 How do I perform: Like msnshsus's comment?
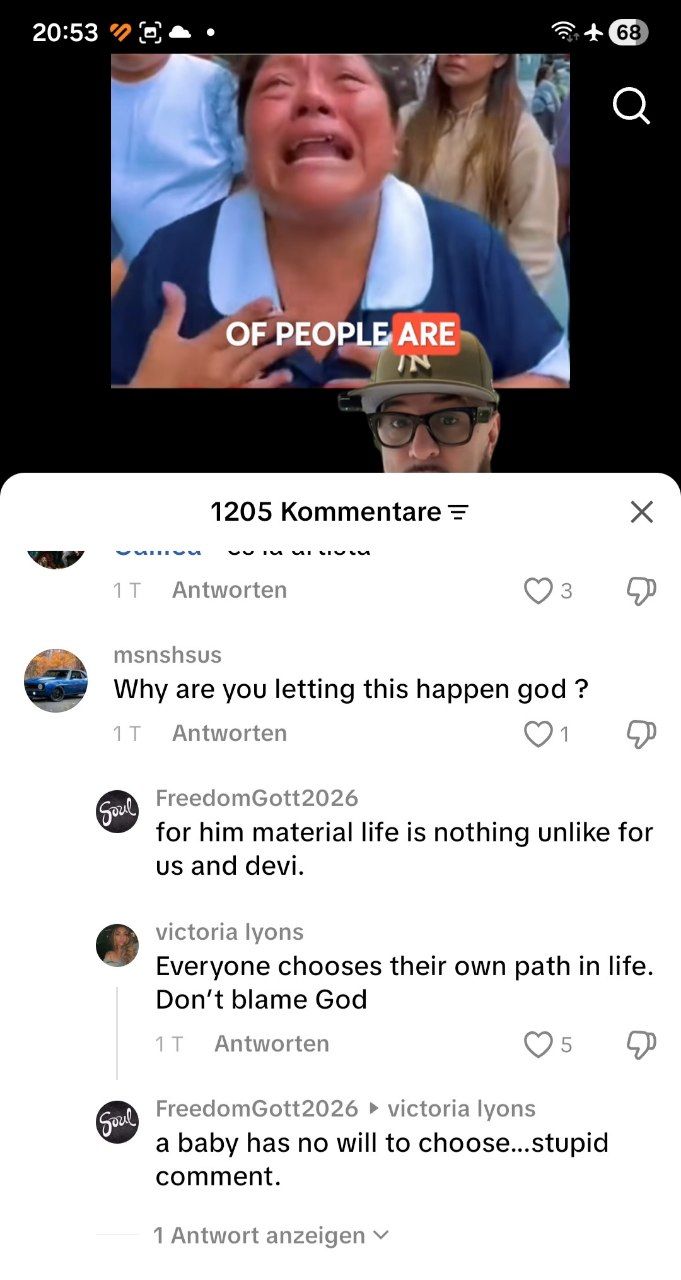click(x=539, y=734)
